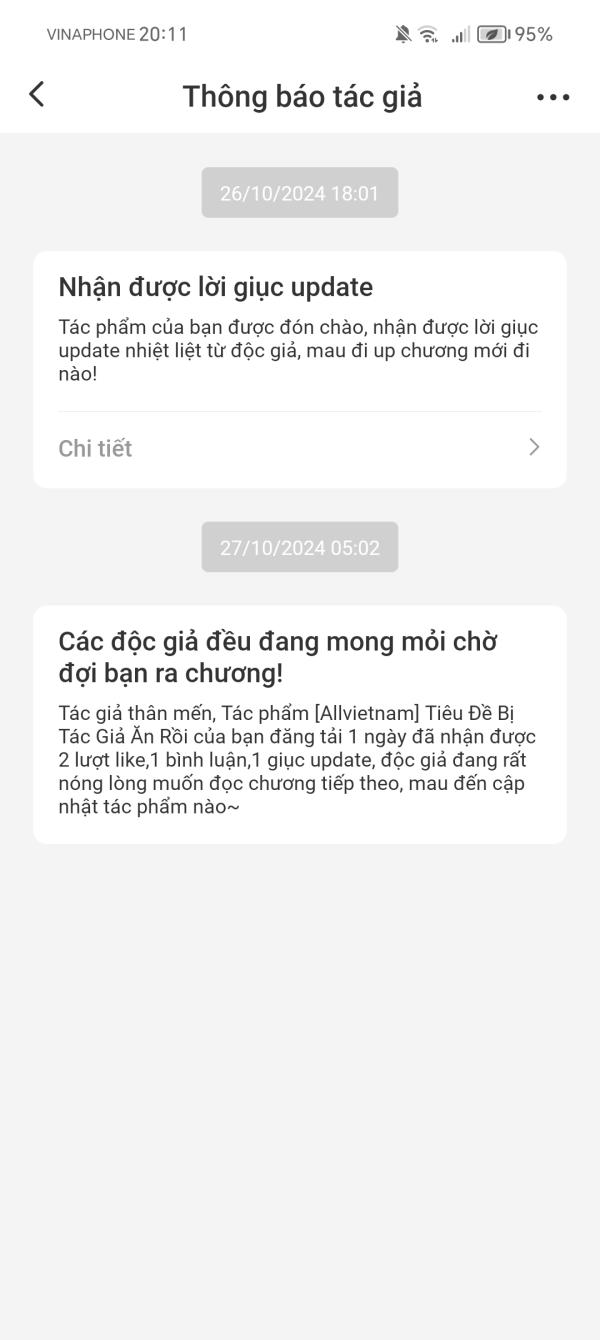The height and width of the screenshot is (1340, 600).
Task: Go back using the top-left arrow
Action: click(x=37, y=95)
